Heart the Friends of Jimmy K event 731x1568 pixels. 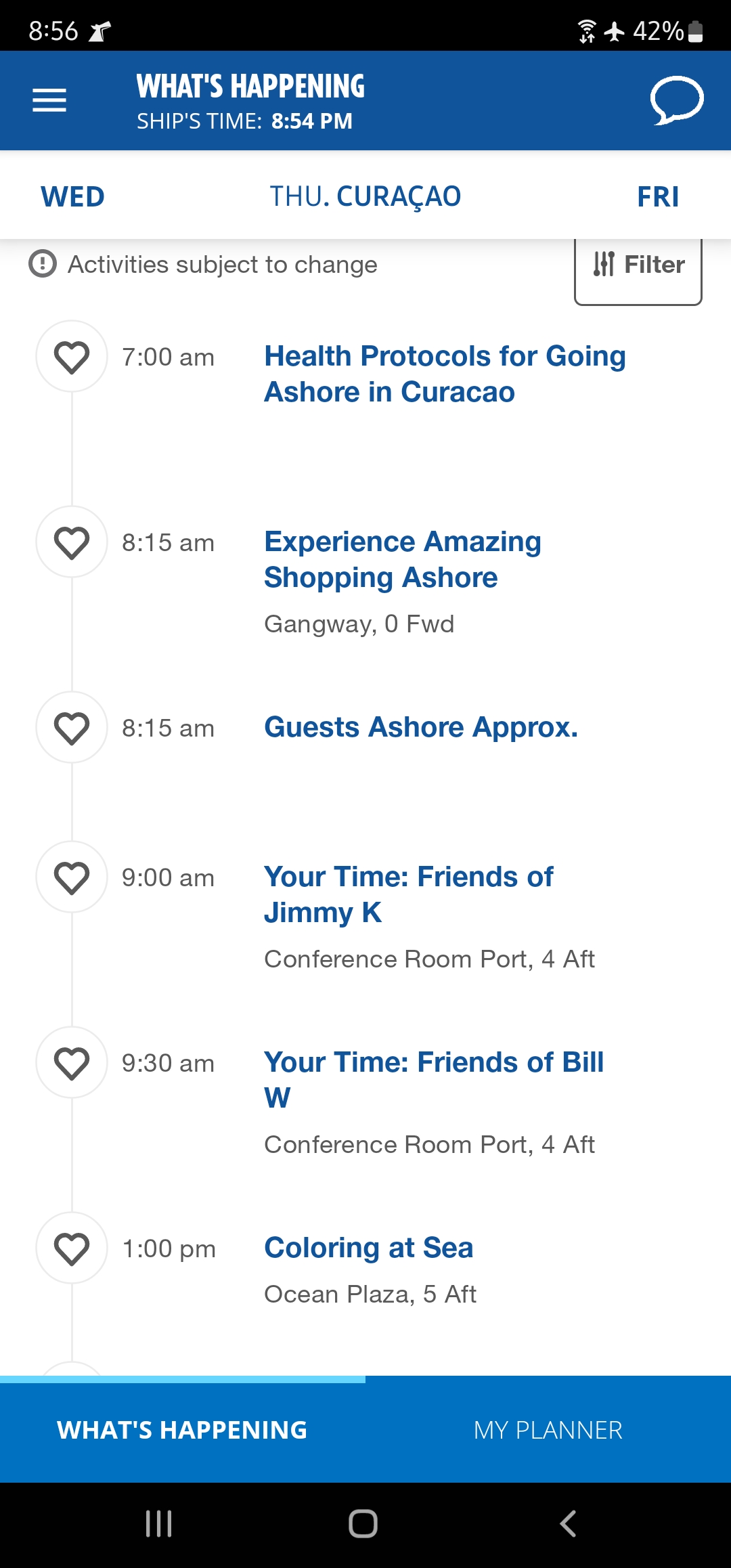(72, 877)
